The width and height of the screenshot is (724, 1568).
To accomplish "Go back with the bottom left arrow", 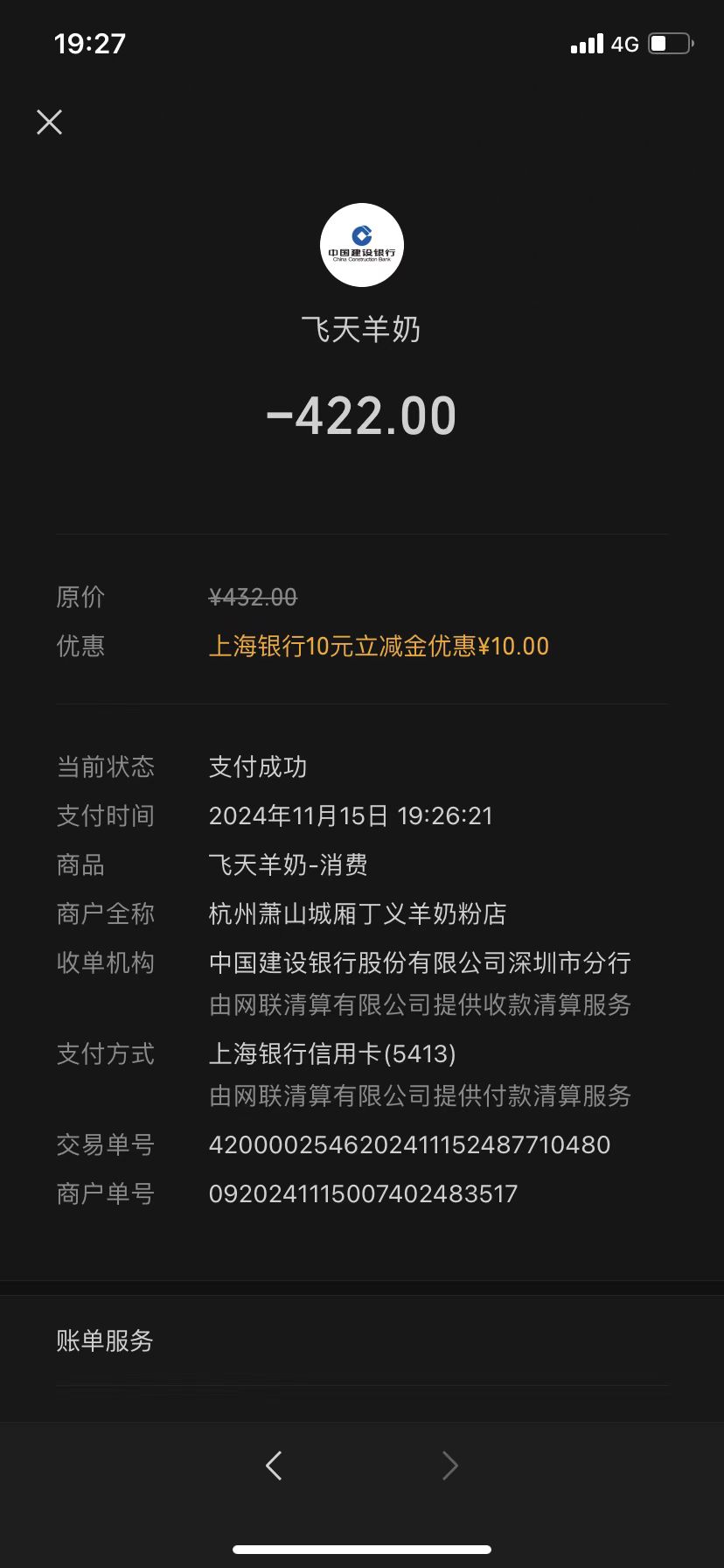I will pyautogui.click(x=274, y=1465).
